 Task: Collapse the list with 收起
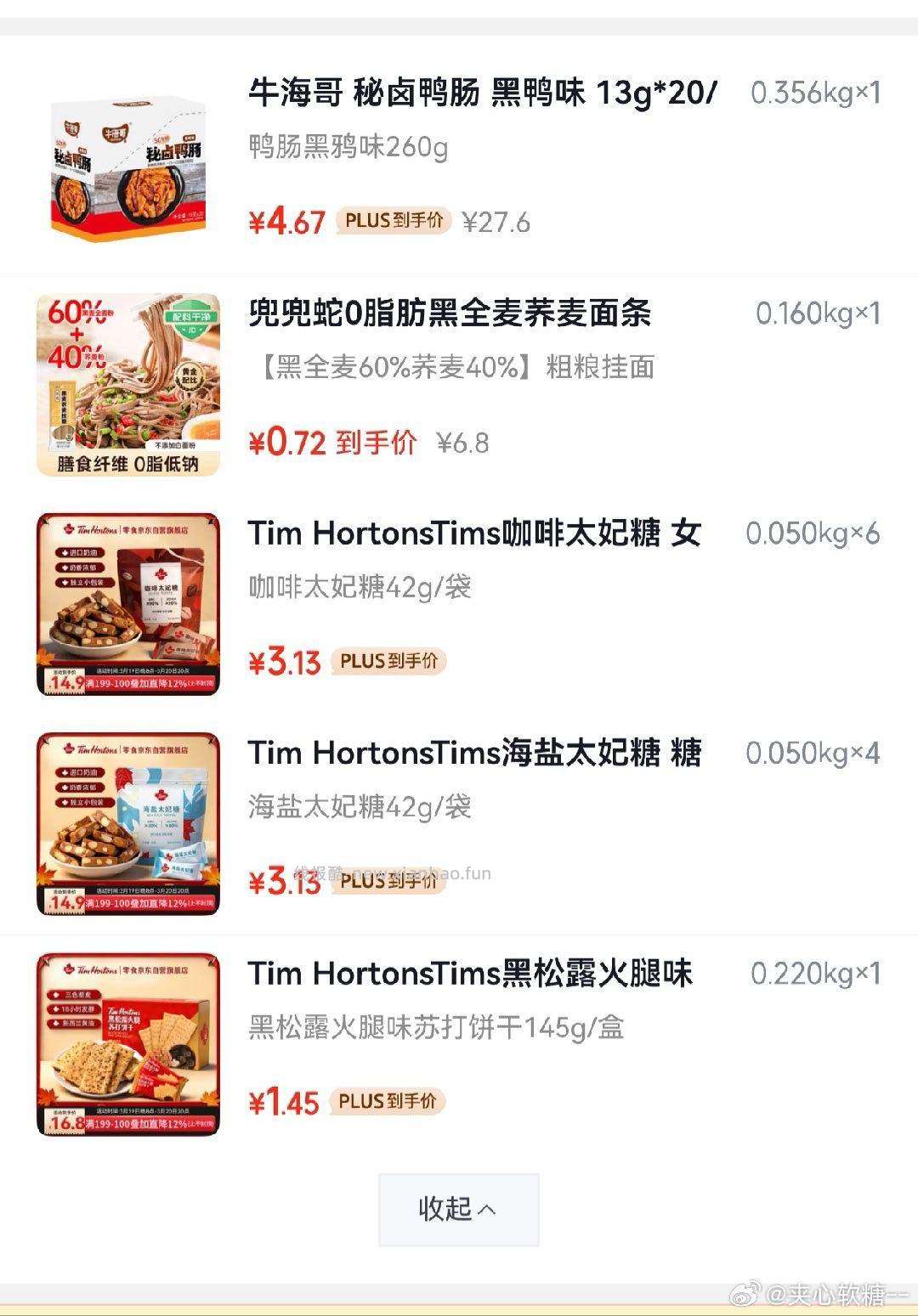pos(458,1209)
